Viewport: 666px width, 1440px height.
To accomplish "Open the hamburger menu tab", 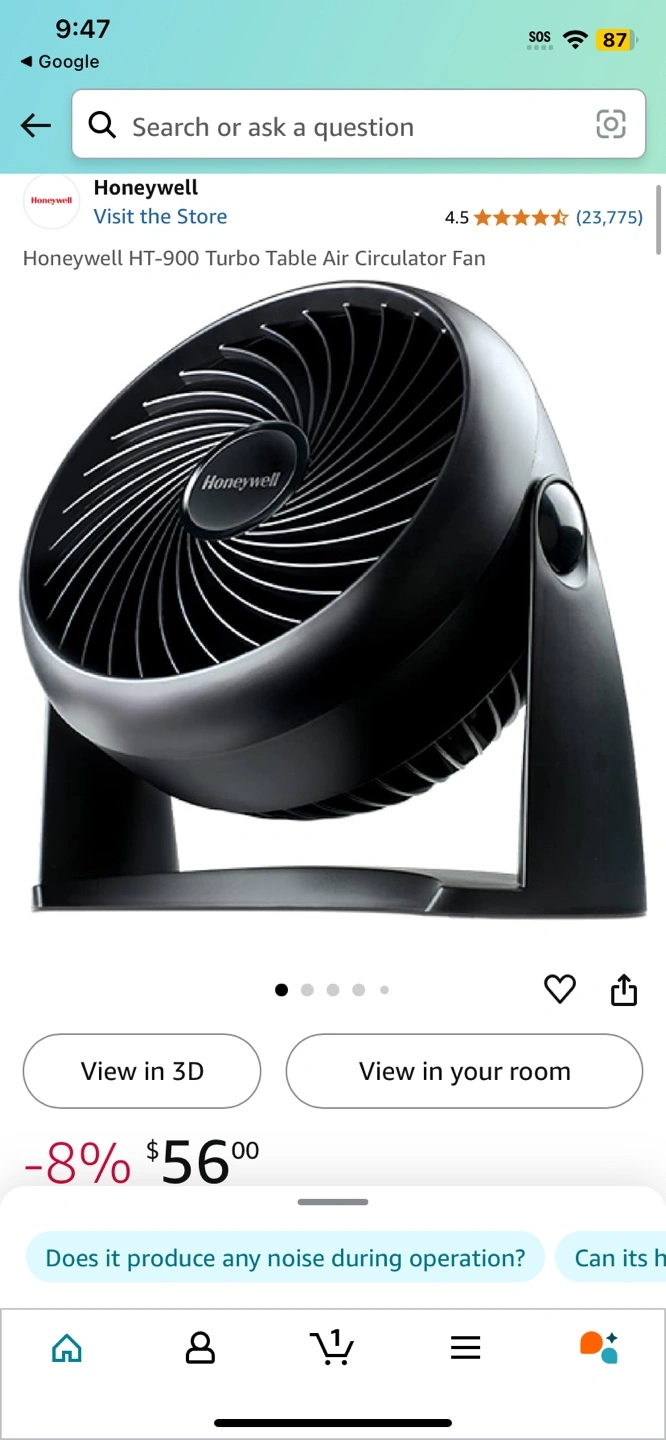I will pos(466,1348).
